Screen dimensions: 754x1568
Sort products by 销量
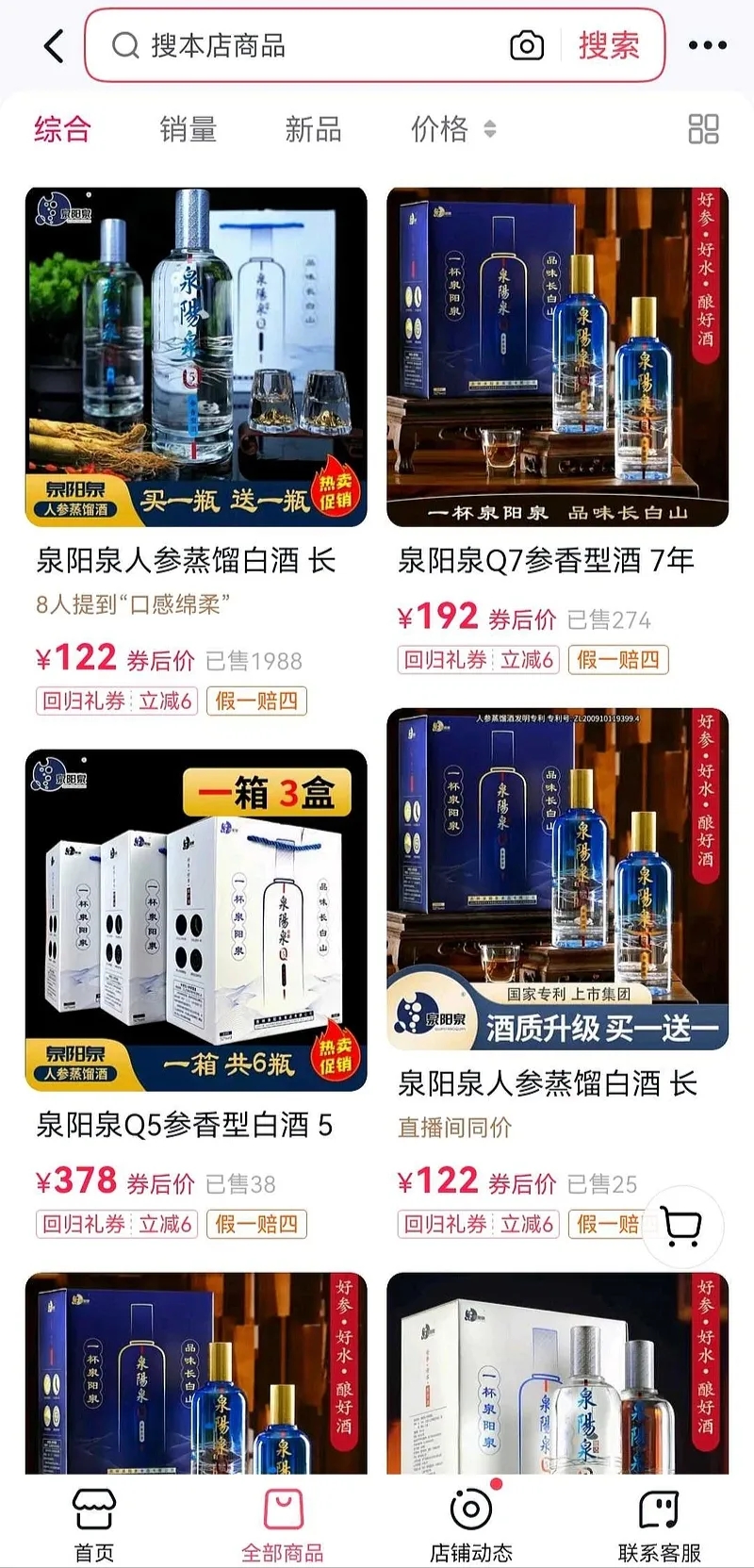point(188,129)
